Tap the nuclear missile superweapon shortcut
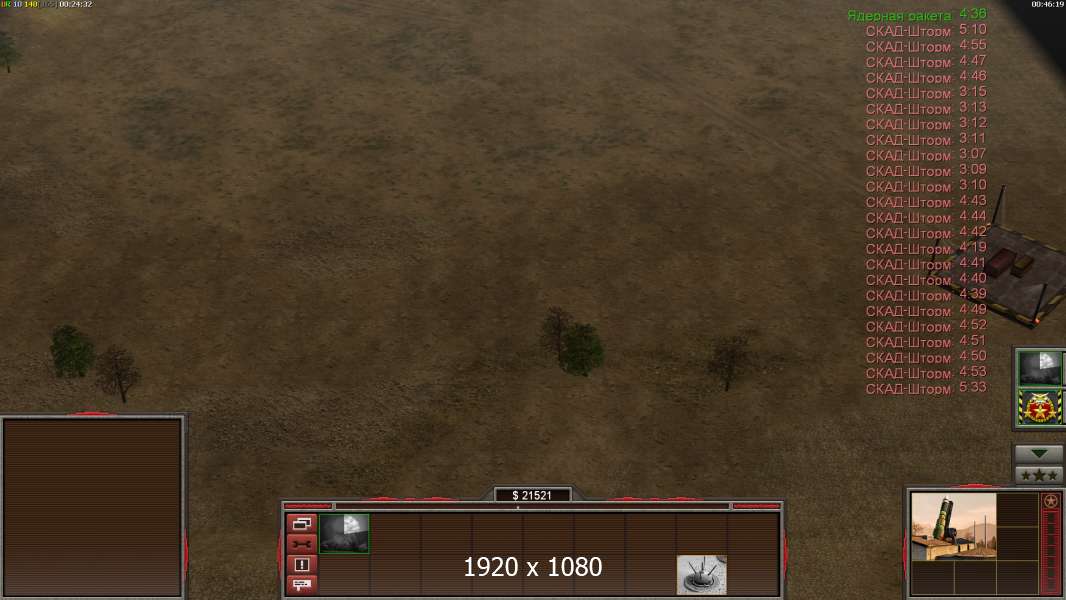Viewport: 1066px width, 600px height. pos(1039,367)
